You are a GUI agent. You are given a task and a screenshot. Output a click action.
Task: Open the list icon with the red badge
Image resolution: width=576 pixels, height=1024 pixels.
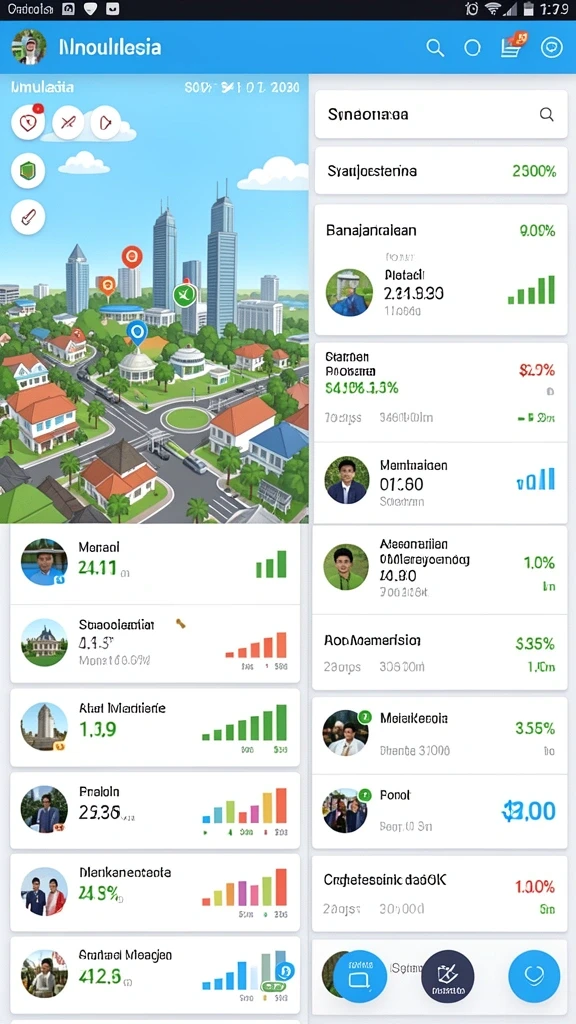coord(513,46)
